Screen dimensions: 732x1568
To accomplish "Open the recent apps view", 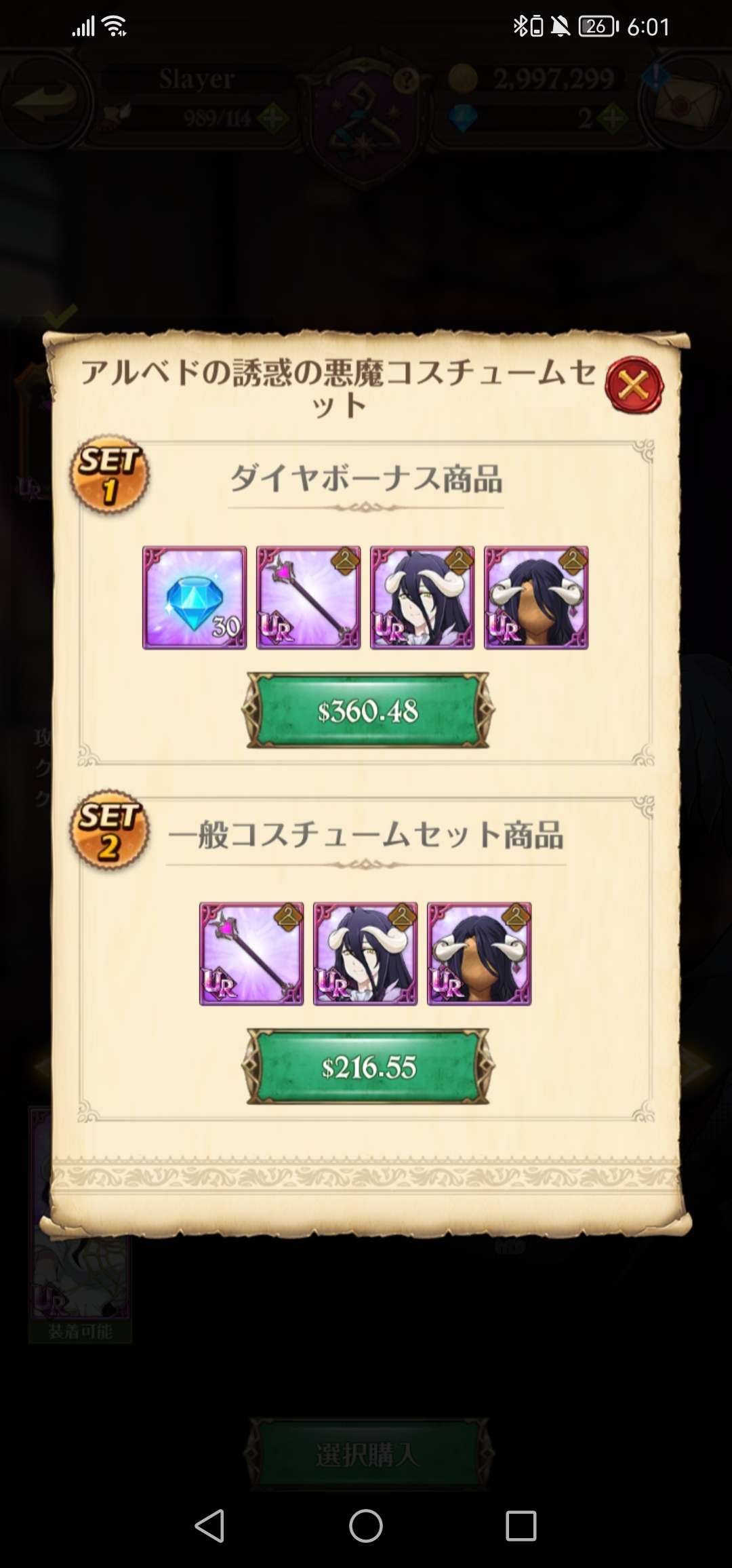I will coord(521,1526).
